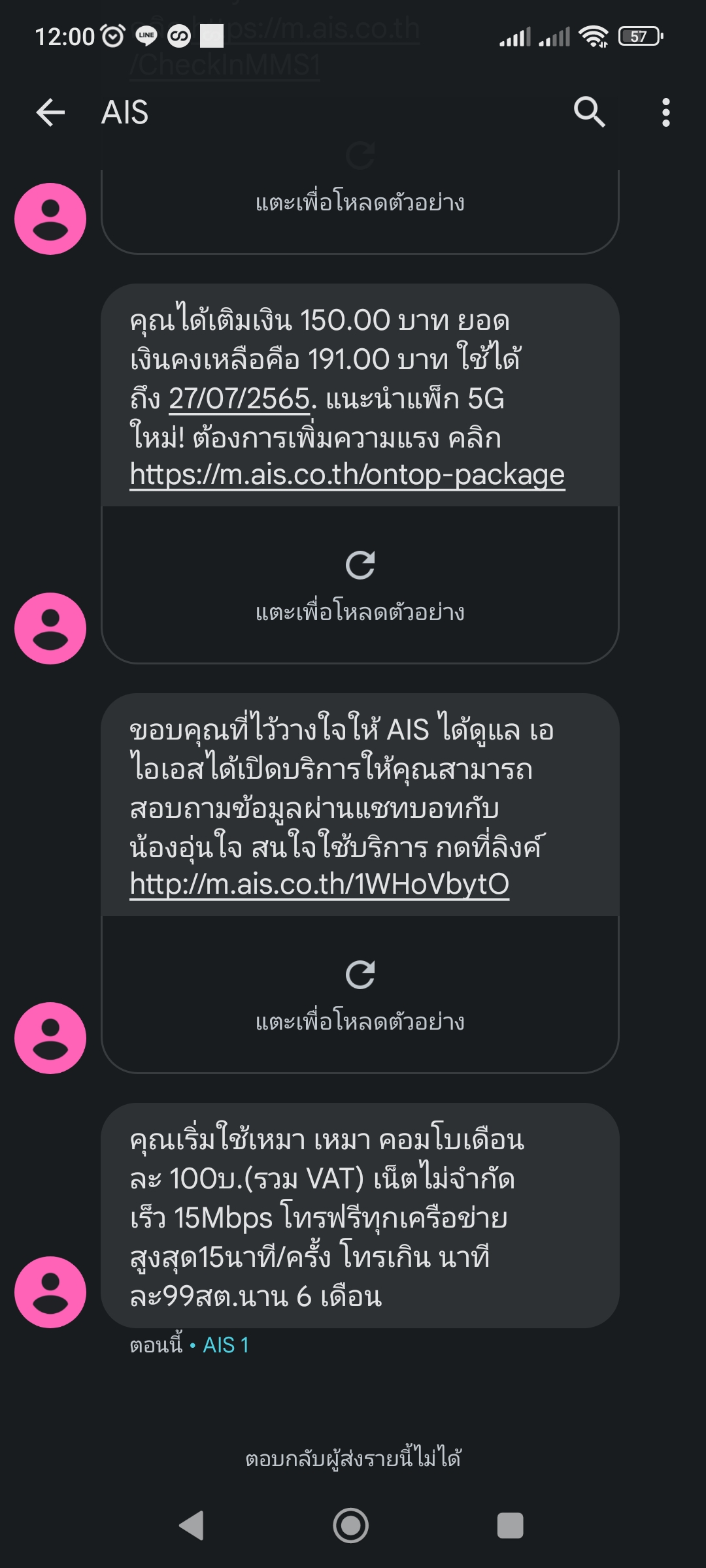Go back to the conversation list

50,112
